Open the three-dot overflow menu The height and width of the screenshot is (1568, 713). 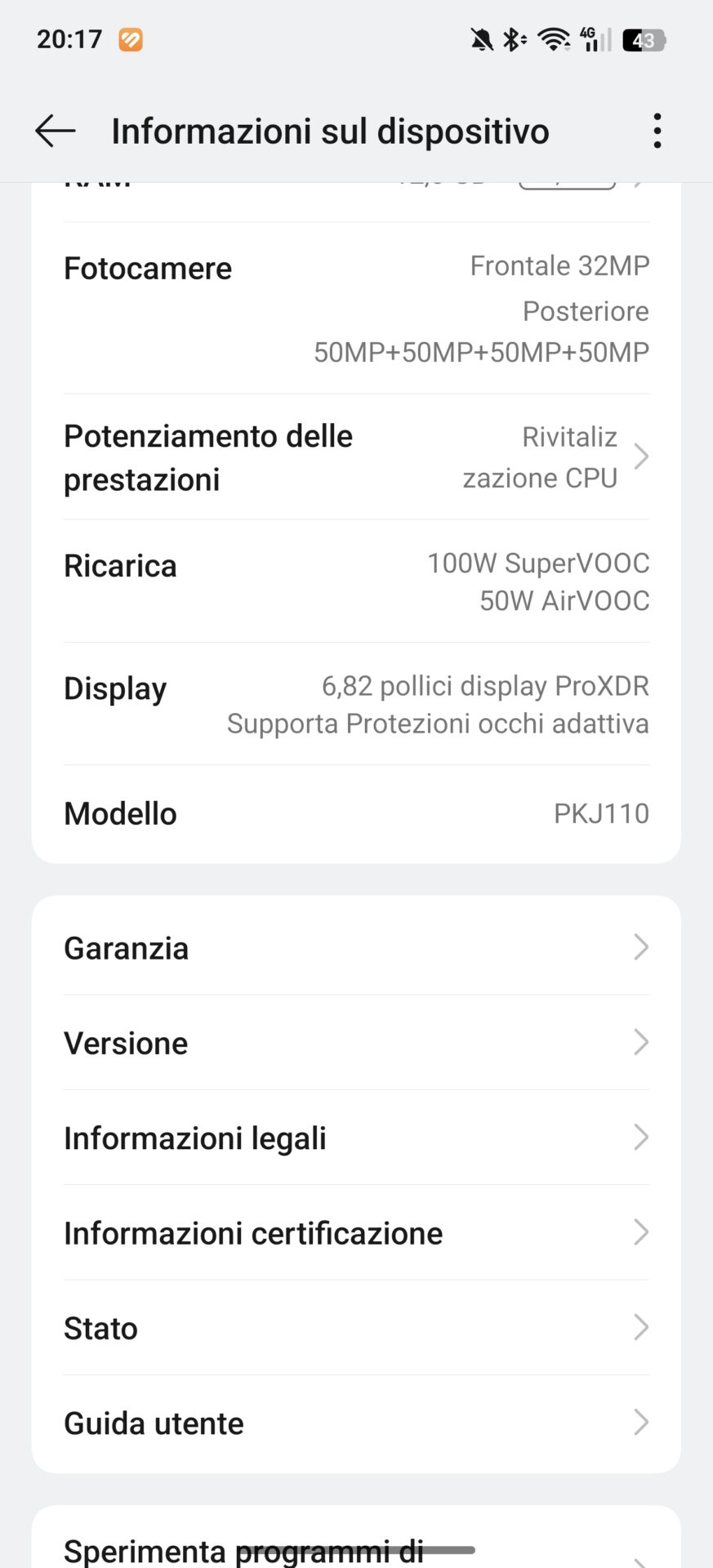[657, 131]
